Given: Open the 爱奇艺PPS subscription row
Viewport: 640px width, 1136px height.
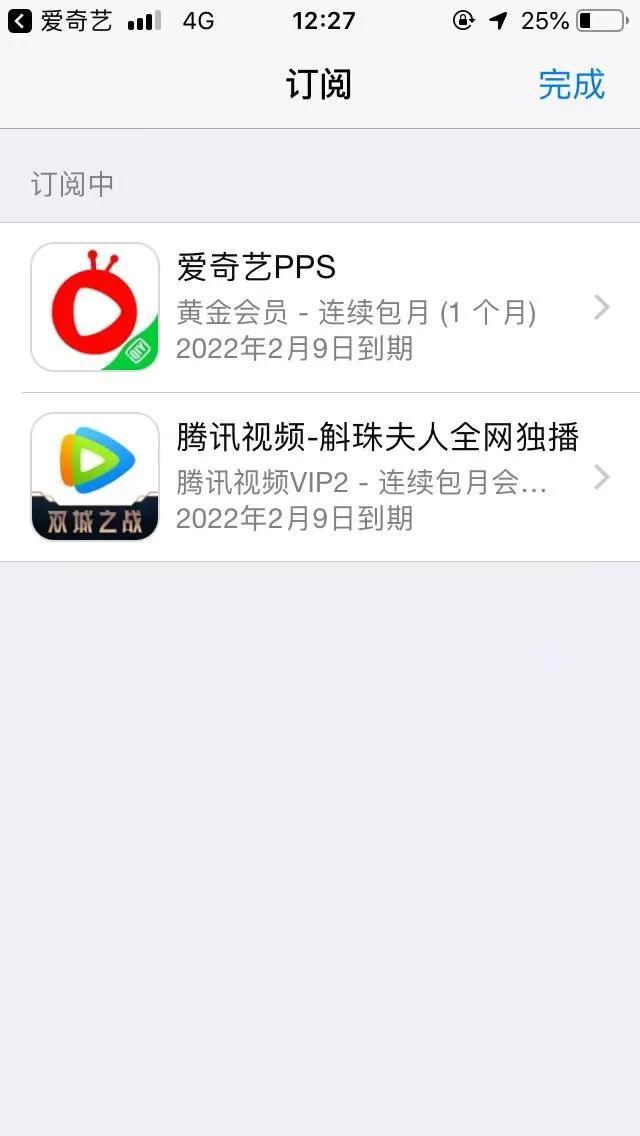Looking at the screenshot, I should coord(320,308).
